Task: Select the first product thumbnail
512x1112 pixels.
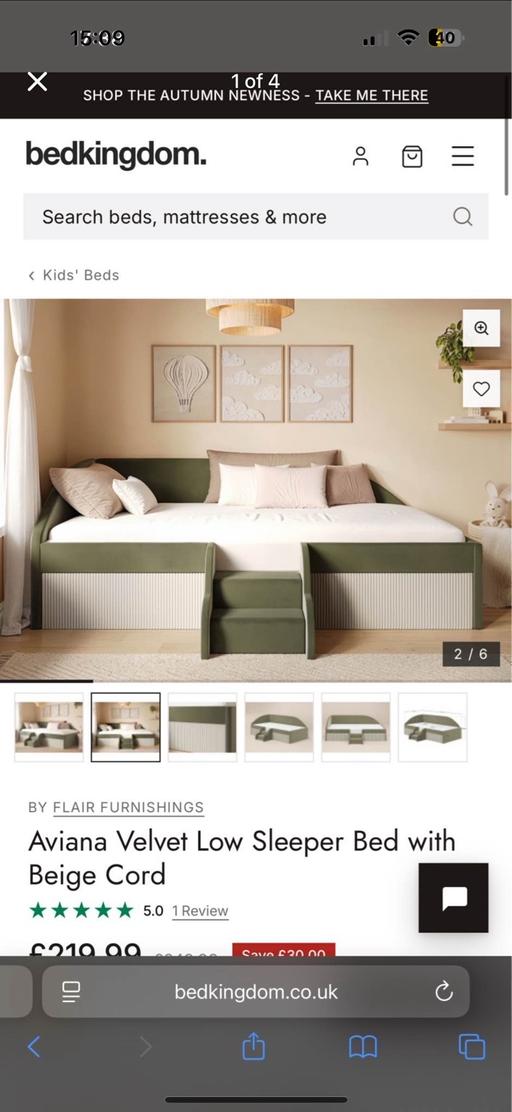Action: [49, 728]
